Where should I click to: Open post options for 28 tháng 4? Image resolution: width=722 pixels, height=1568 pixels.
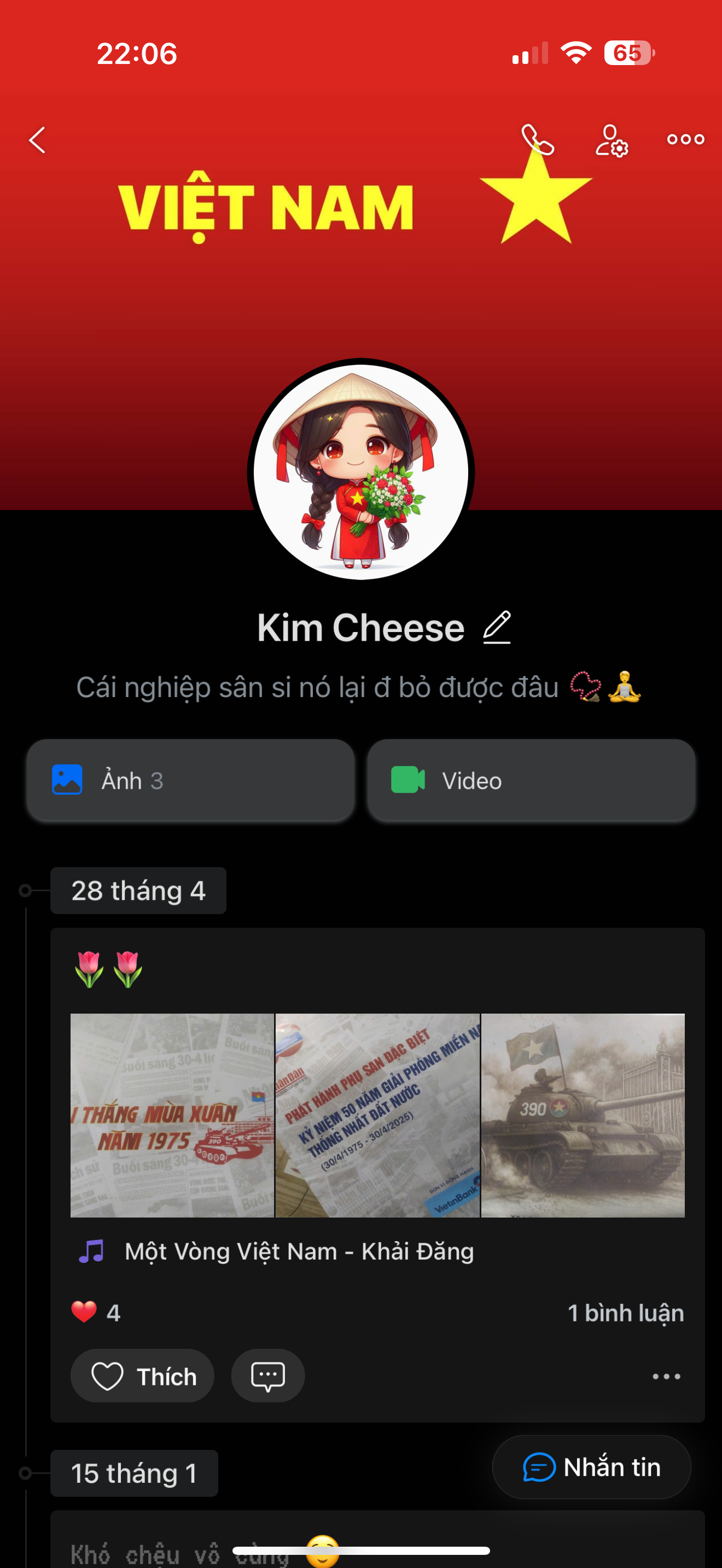click(667, 1376)
